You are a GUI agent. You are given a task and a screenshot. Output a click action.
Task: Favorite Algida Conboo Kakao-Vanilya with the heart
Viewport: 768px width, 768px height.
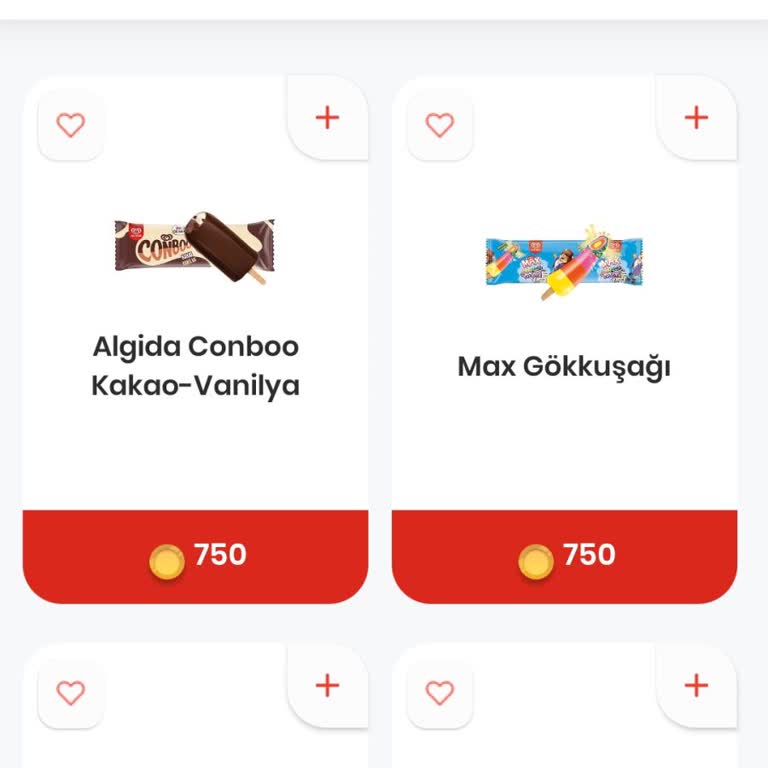tap(70, 125)
